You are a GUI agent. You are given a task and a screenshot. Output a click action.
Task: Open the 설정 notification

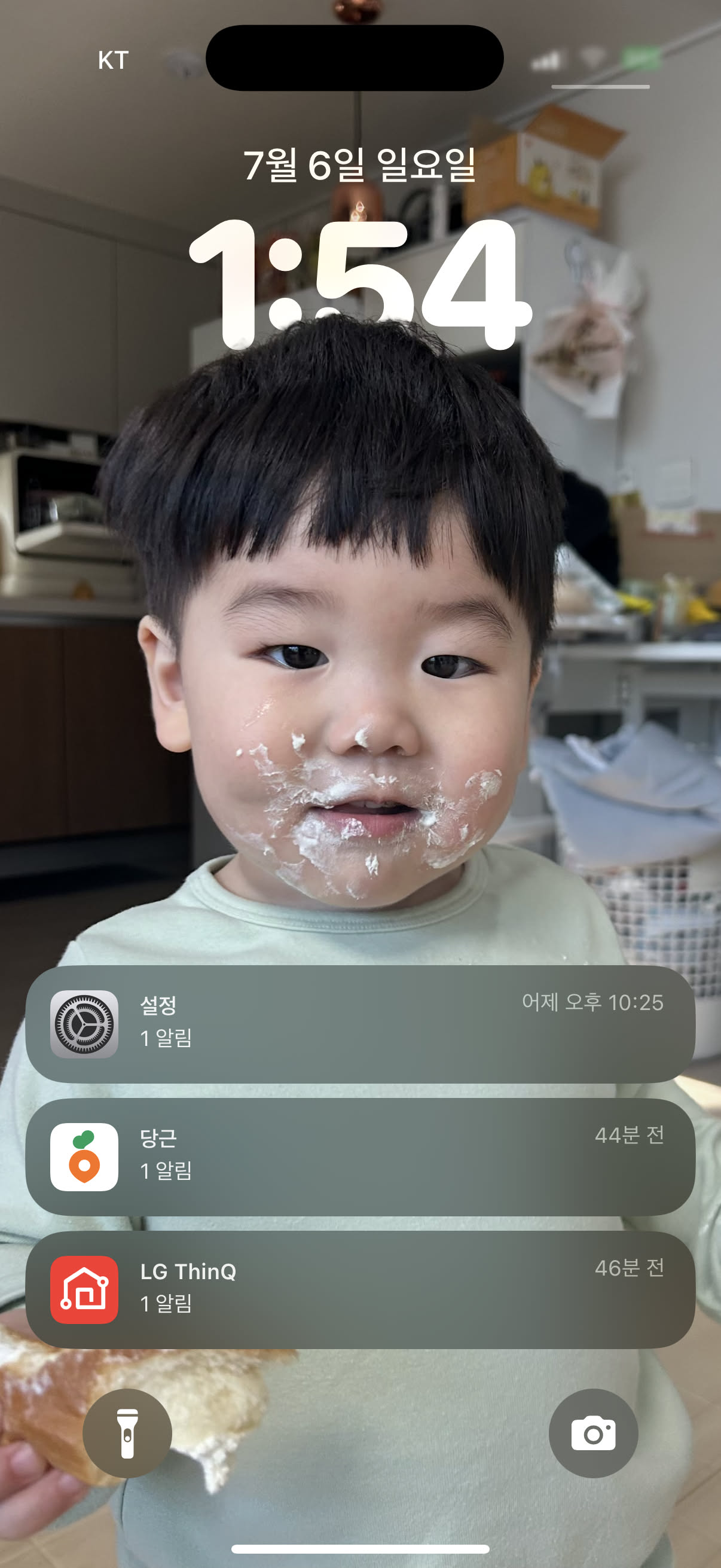[x=360, y=1024]
